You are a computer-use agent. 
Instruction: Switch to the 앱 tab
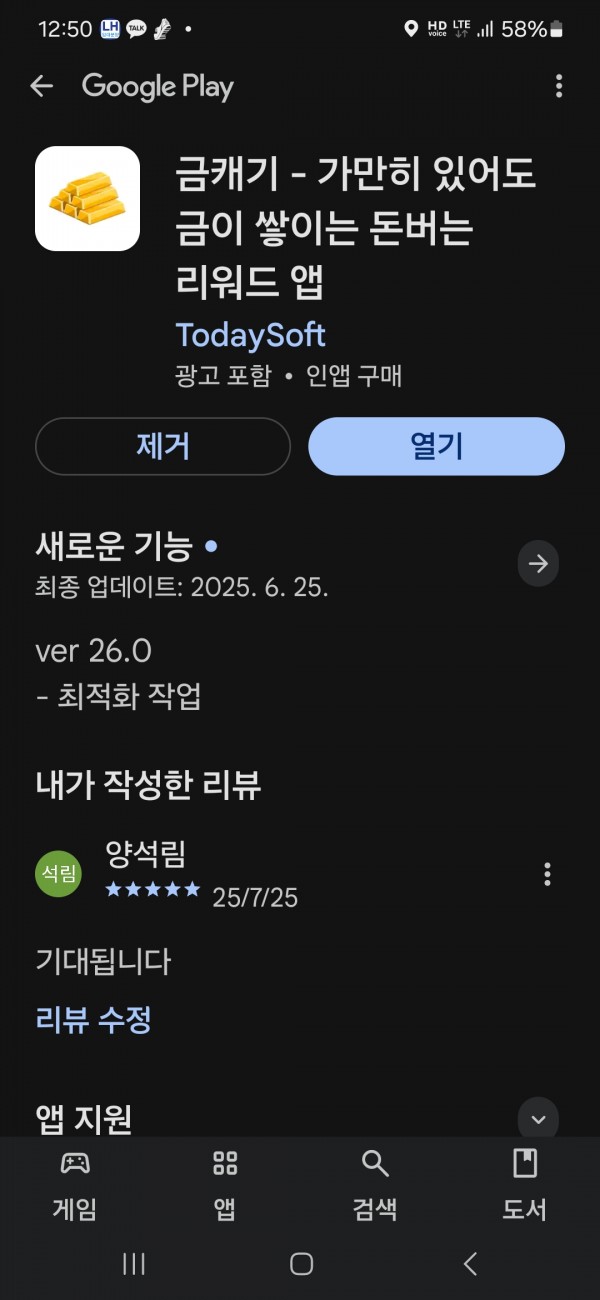(225, 1186)
